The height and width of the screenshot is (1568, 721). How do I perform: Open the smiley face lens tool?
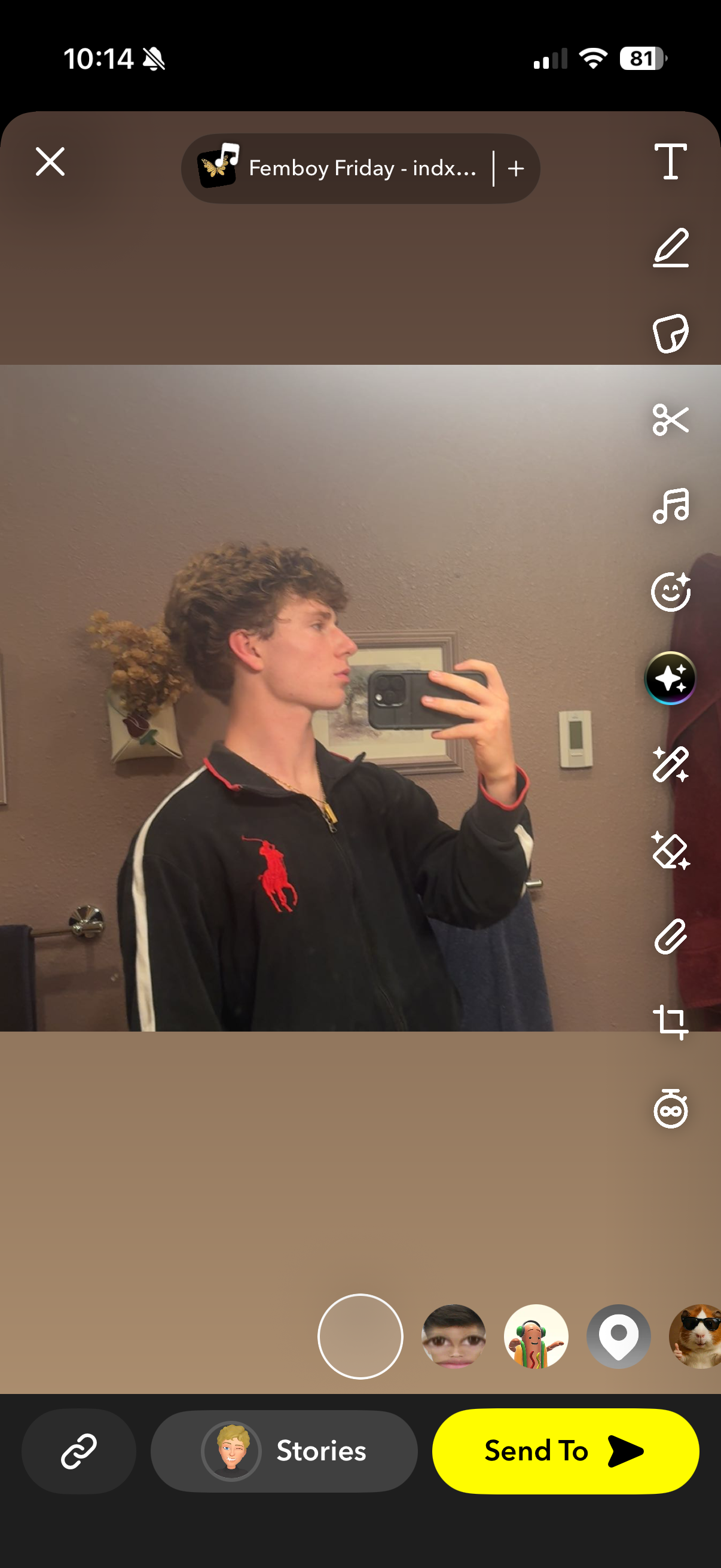(670, 591)
